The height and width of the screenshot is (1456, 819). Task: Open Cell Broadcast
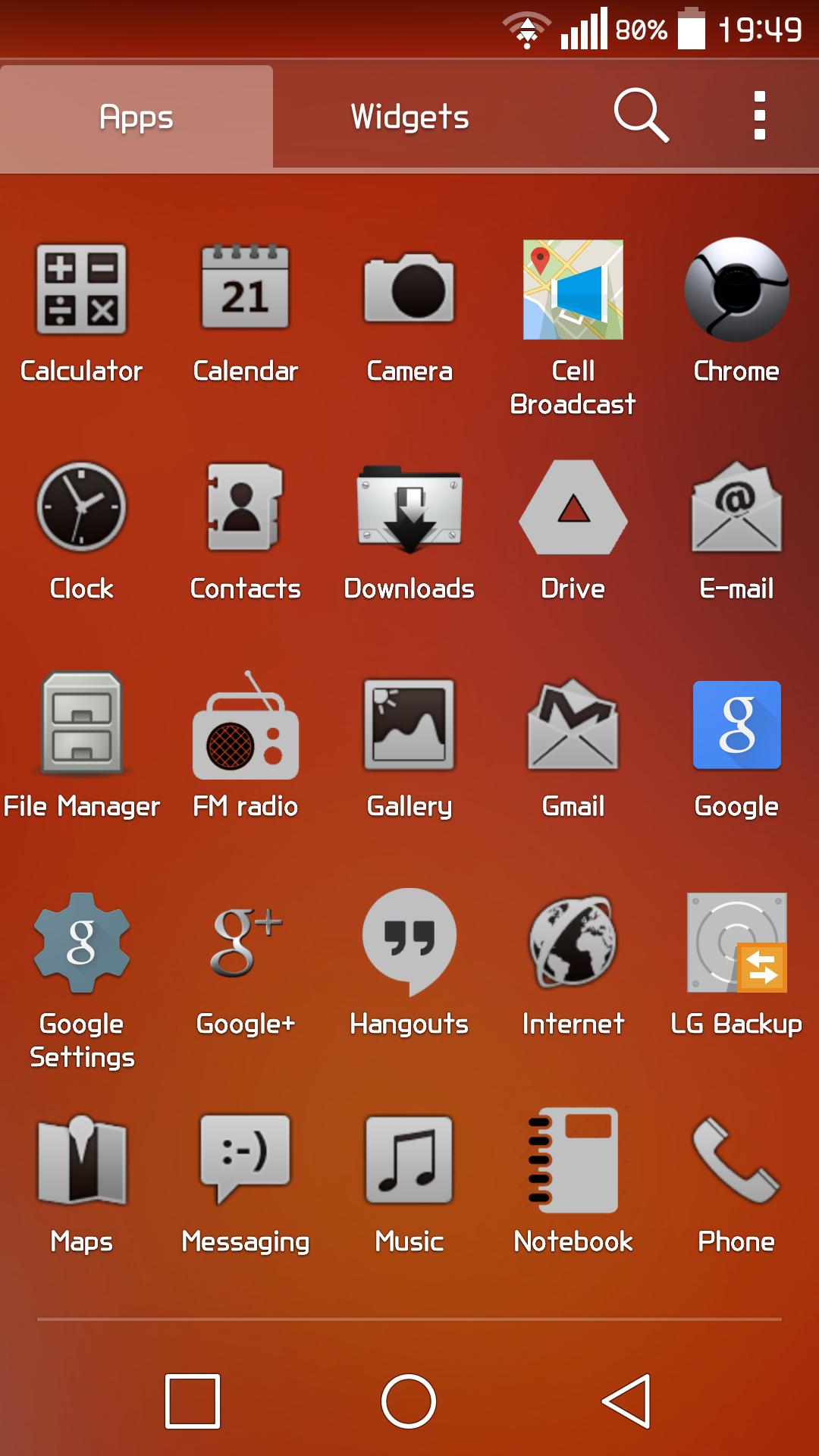coord(573,292)
